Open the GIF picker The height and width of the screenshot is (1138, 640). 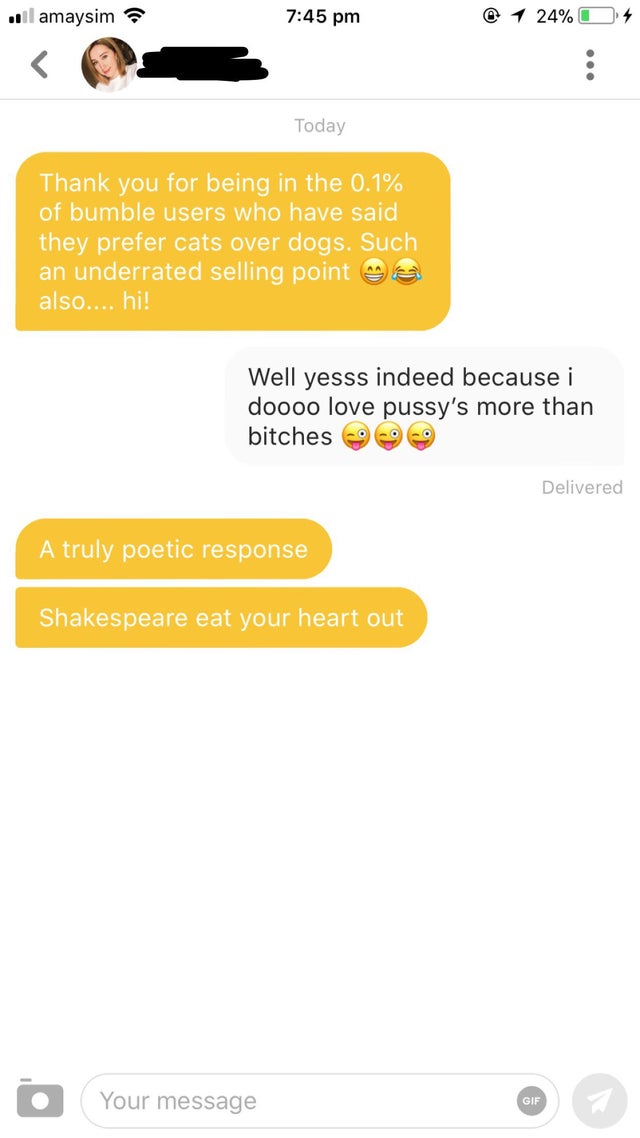tap(531, 1101)
